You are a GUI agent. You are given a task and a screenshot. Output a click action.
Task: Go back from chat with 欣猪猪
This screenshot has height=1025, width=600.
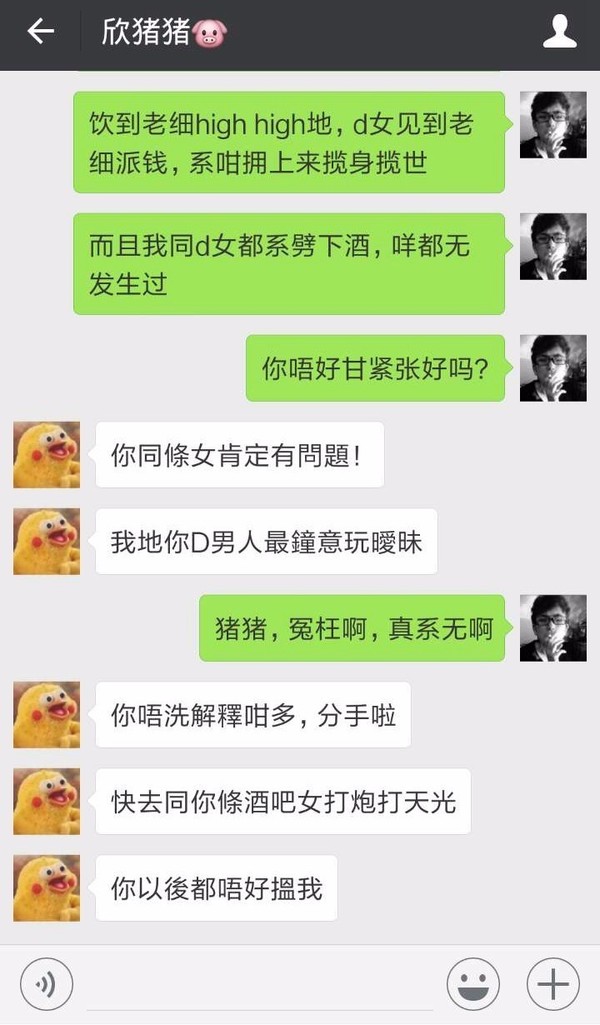click(x=40, y=31)
